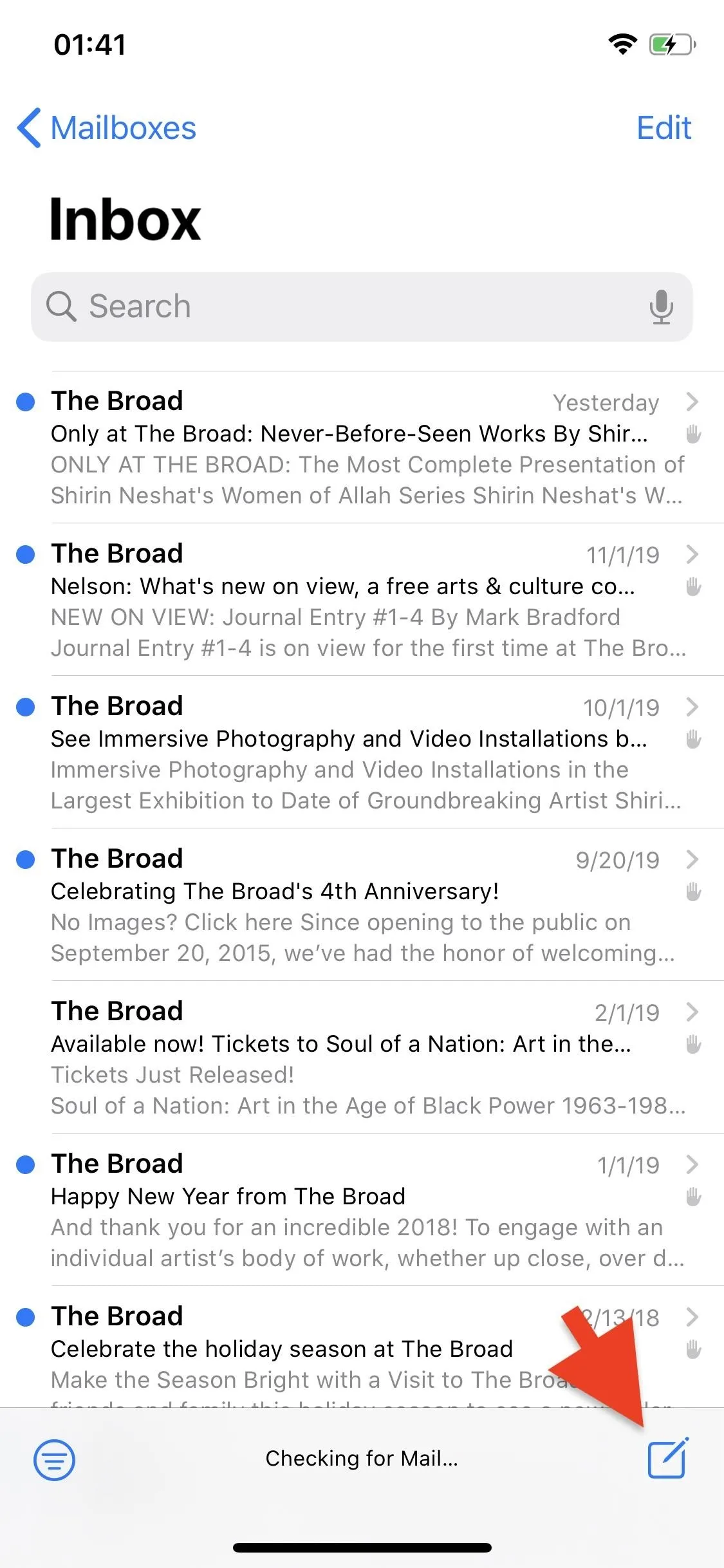This screenshot has height=1568, width=724.
Task: Compose a new email
Action: coord(668,1458)
